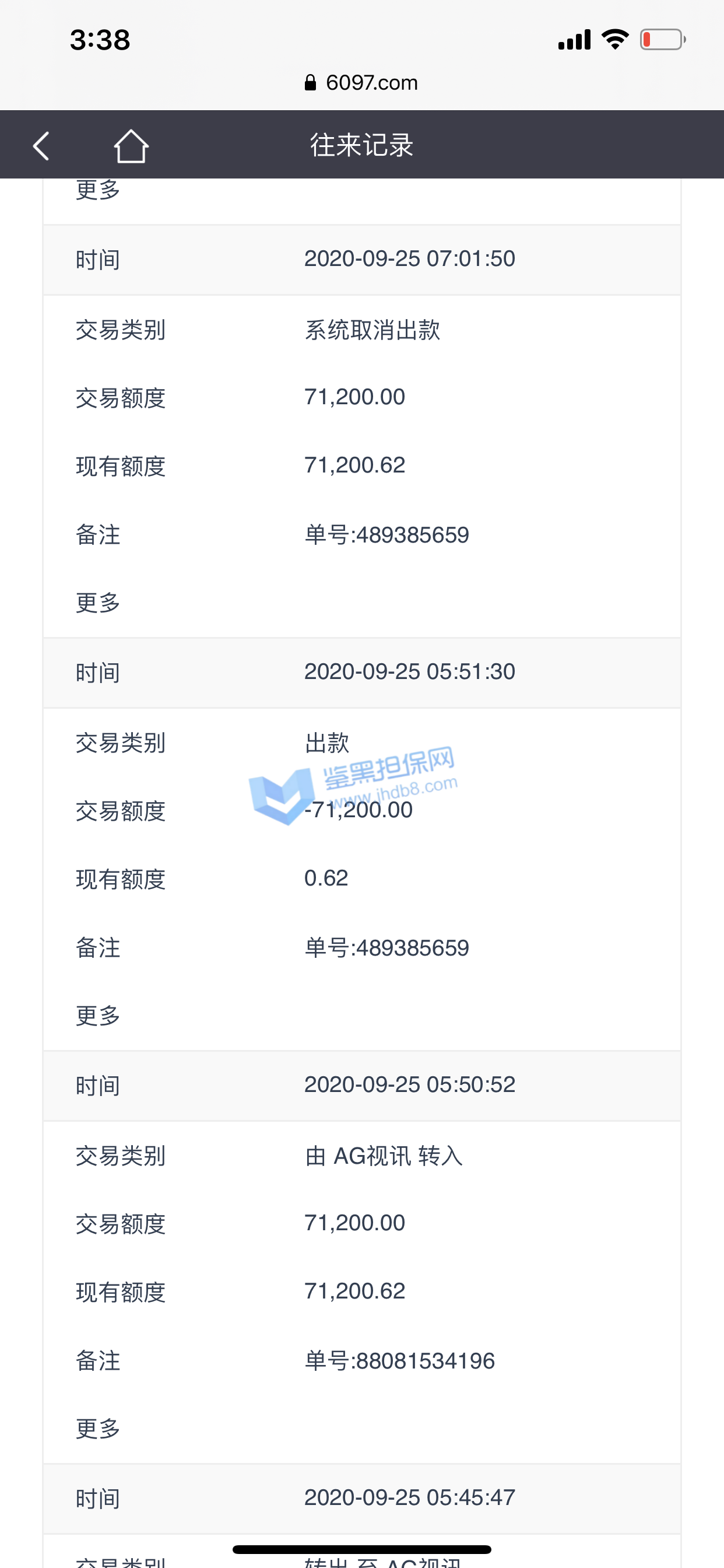724x1568 pixels.
Task: Expand 更多 under AG视讯 转入 record
Action: tap(98, 1428)
